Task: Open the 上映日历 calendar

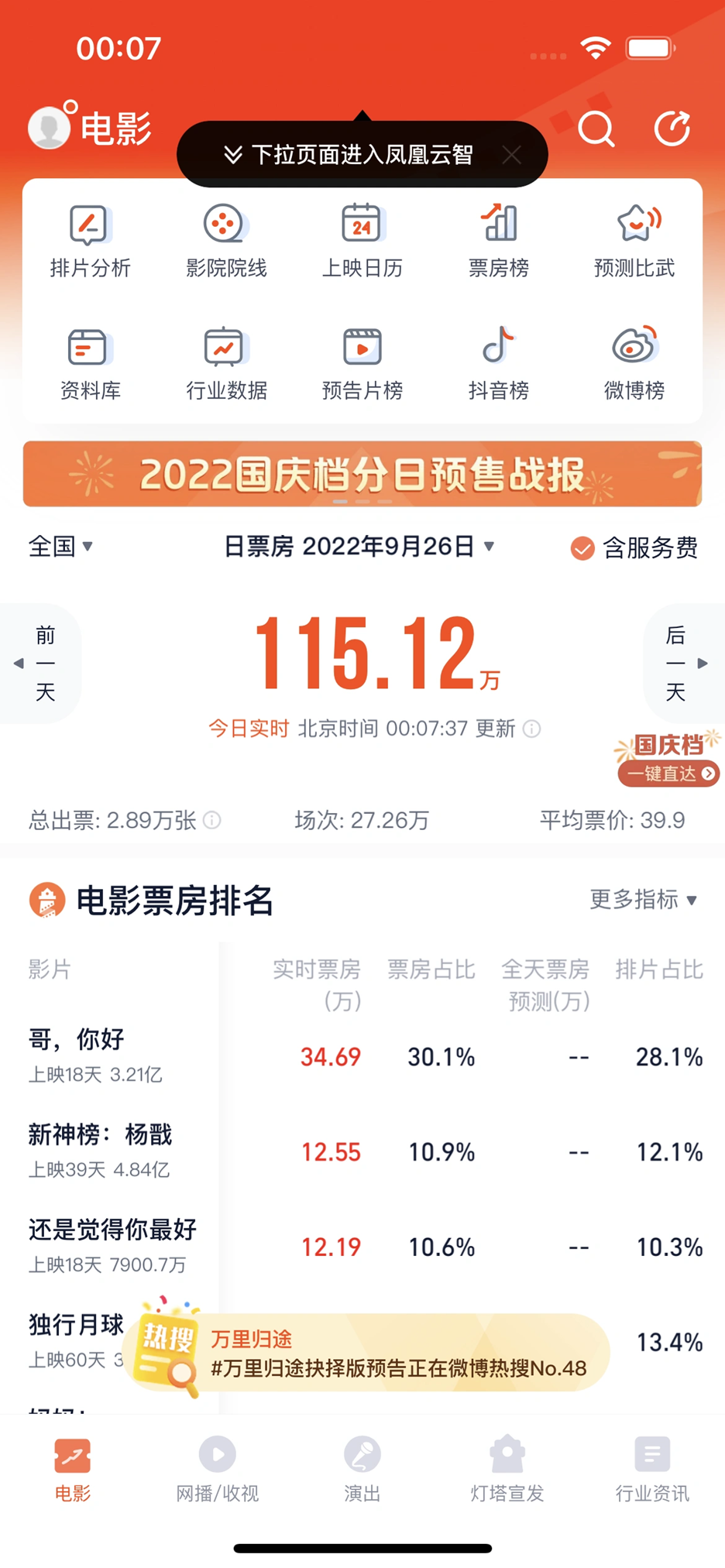Action: pyautogui.click(x=361, y=240)
